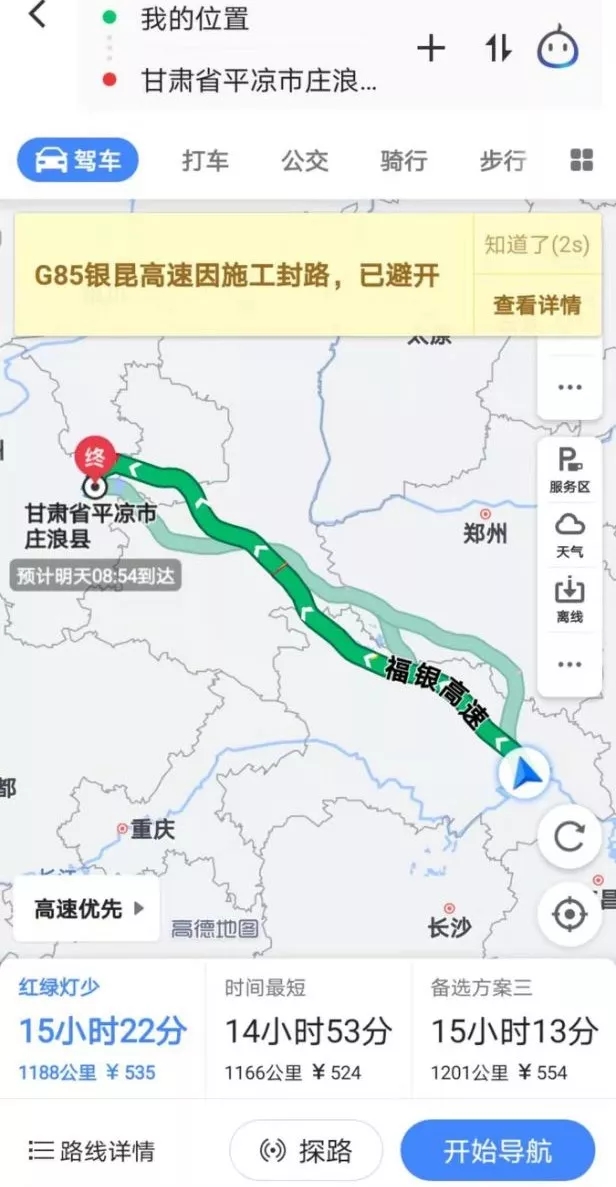Start navigation with 开始导航
The height and width of the screenshot is (1187, 616).
(498, 1151)
